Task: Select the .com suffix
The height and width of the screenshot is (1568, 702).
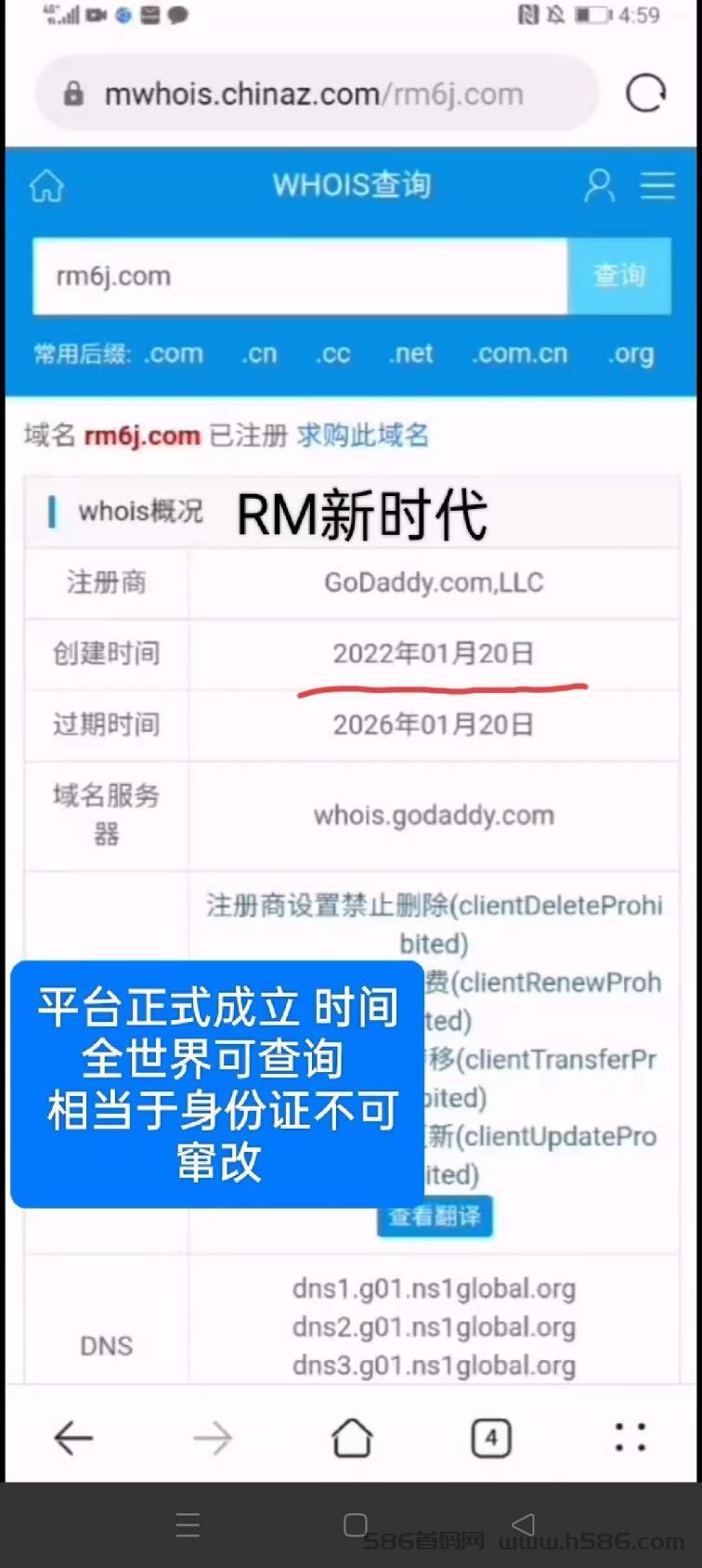Action: (x=174, y=354)
